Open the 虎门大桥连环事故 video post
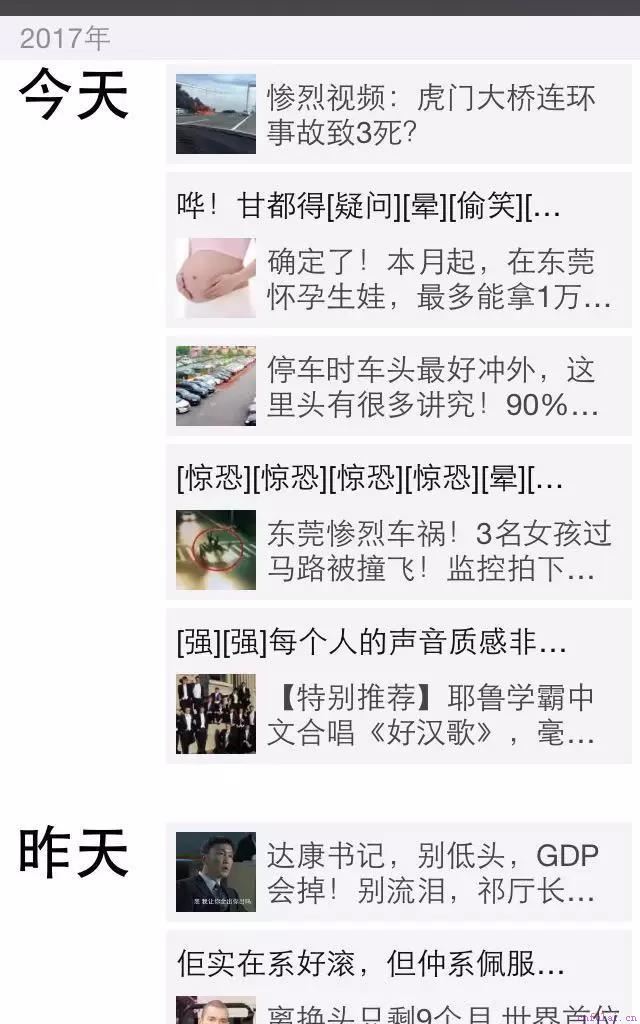Viewport: 640px width, 1024px height. pos(398,114)
